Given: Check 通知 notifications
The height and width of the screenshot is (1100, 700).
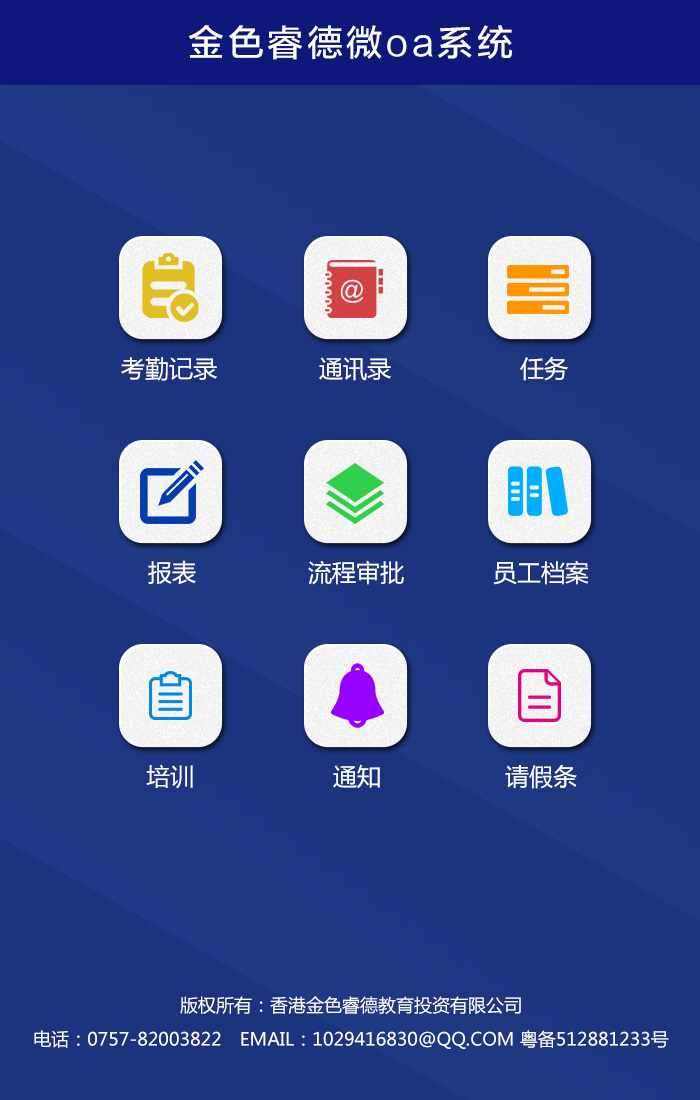Looking at the screenshot, I should (355, 696).
